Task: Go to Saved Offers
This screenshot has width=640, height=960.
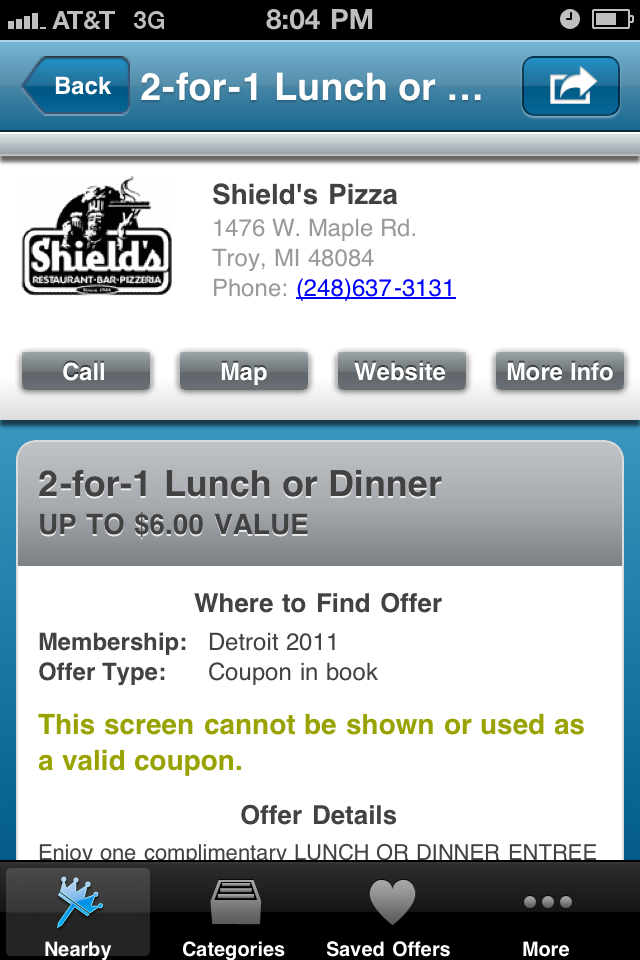Action: click(x=389, y=914)
